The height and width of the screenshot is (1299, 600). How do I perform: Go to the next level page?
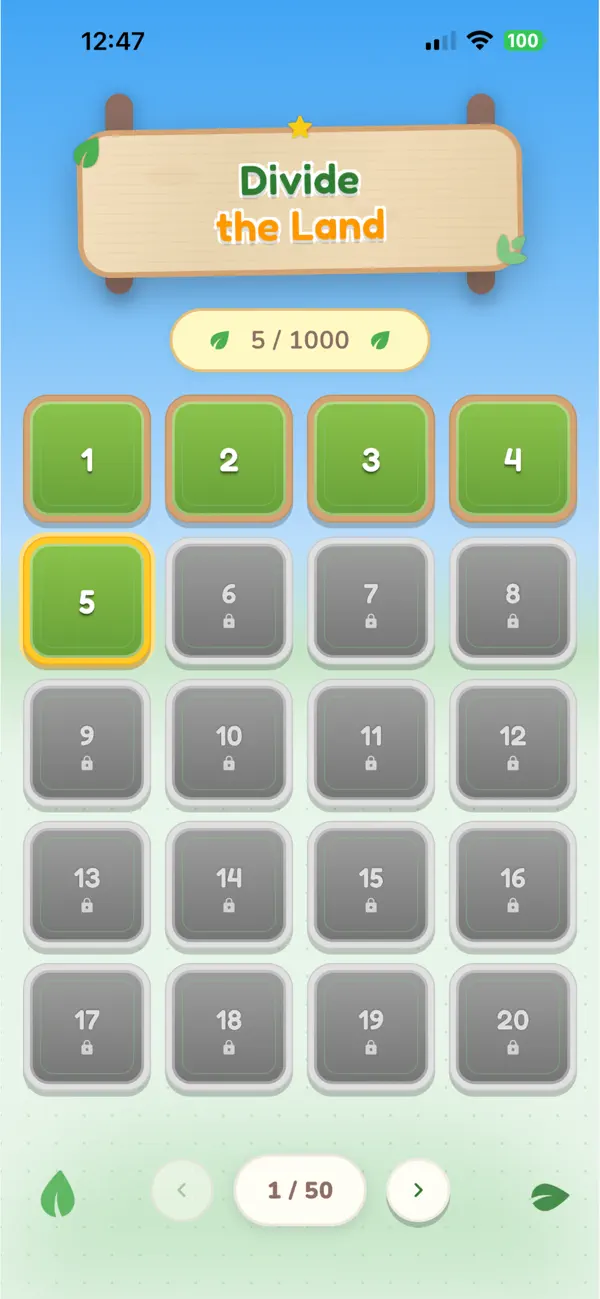(418, 1190)
